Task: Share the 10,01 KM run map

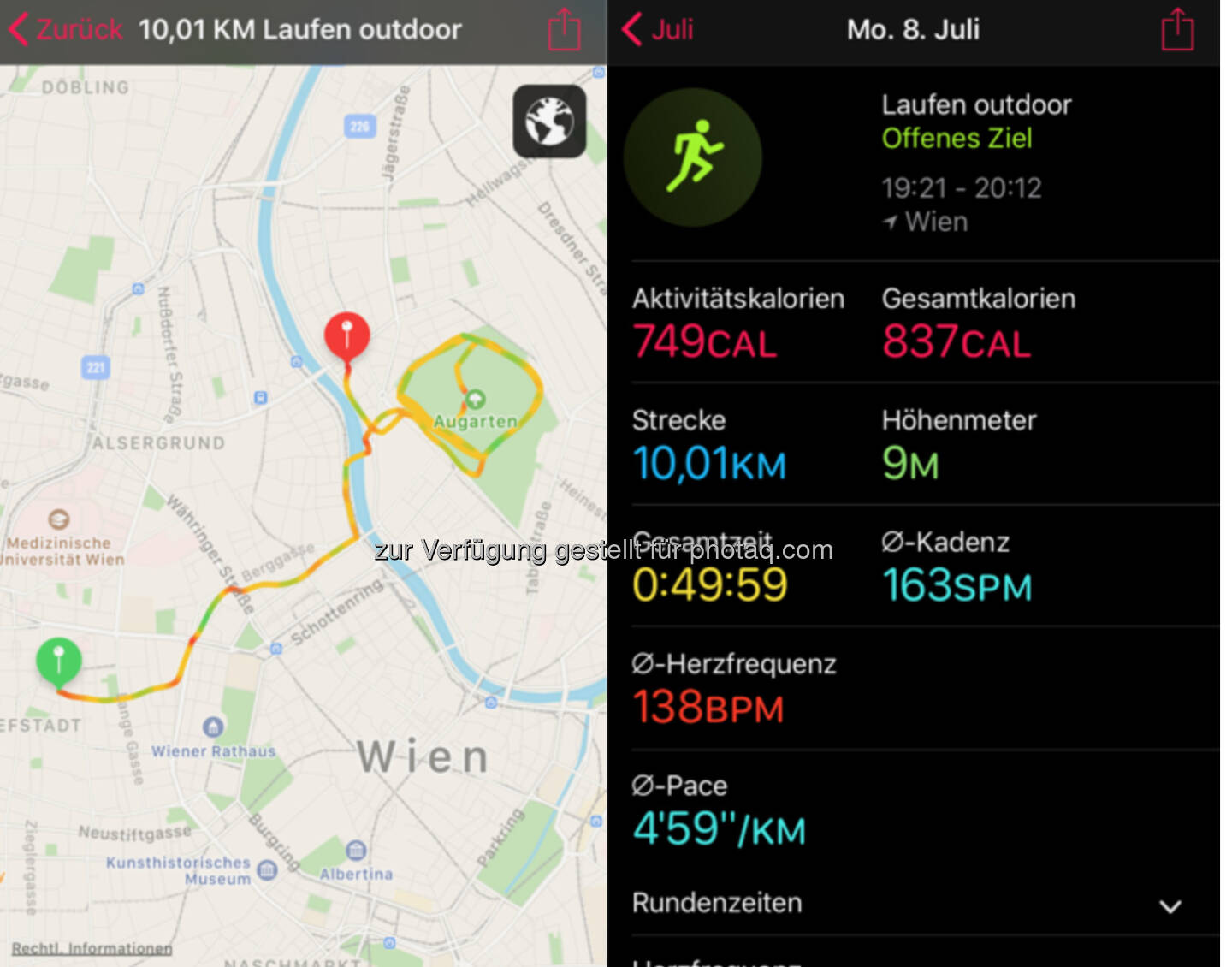Action: (x=564, y=30)
